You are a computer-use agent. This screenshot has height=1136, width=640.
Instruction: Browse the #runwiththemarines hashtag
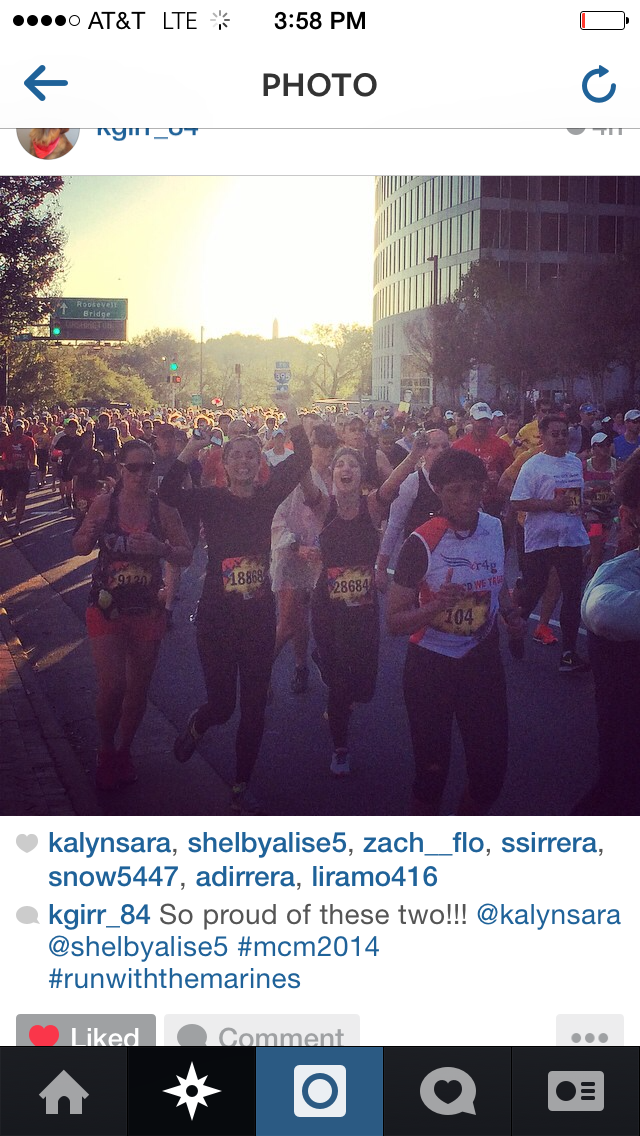click(x=174, y=978)
